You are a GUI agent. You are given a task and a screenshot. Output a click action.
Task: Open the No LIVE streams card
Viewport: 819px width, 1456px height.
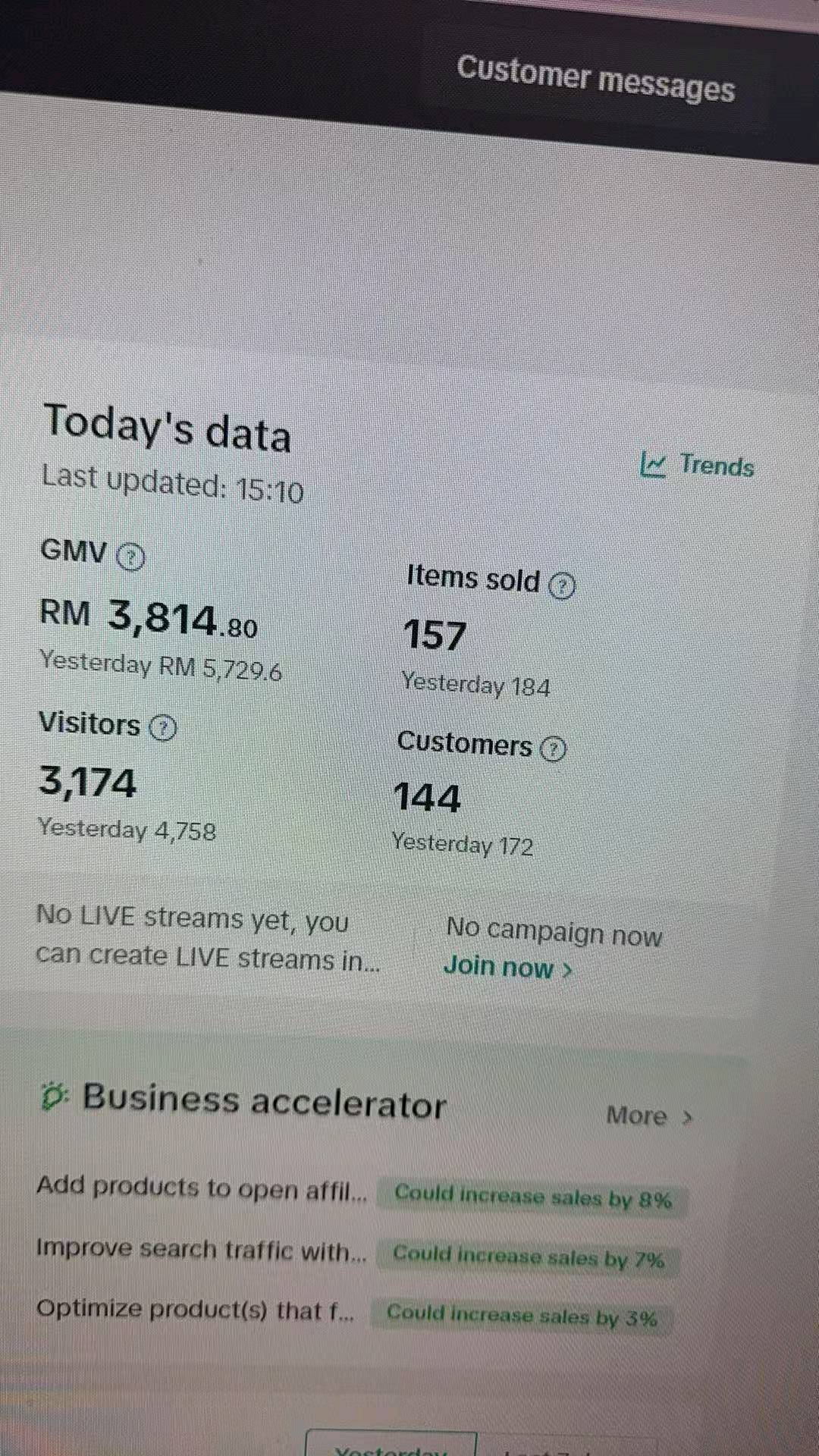pos(206,939)
